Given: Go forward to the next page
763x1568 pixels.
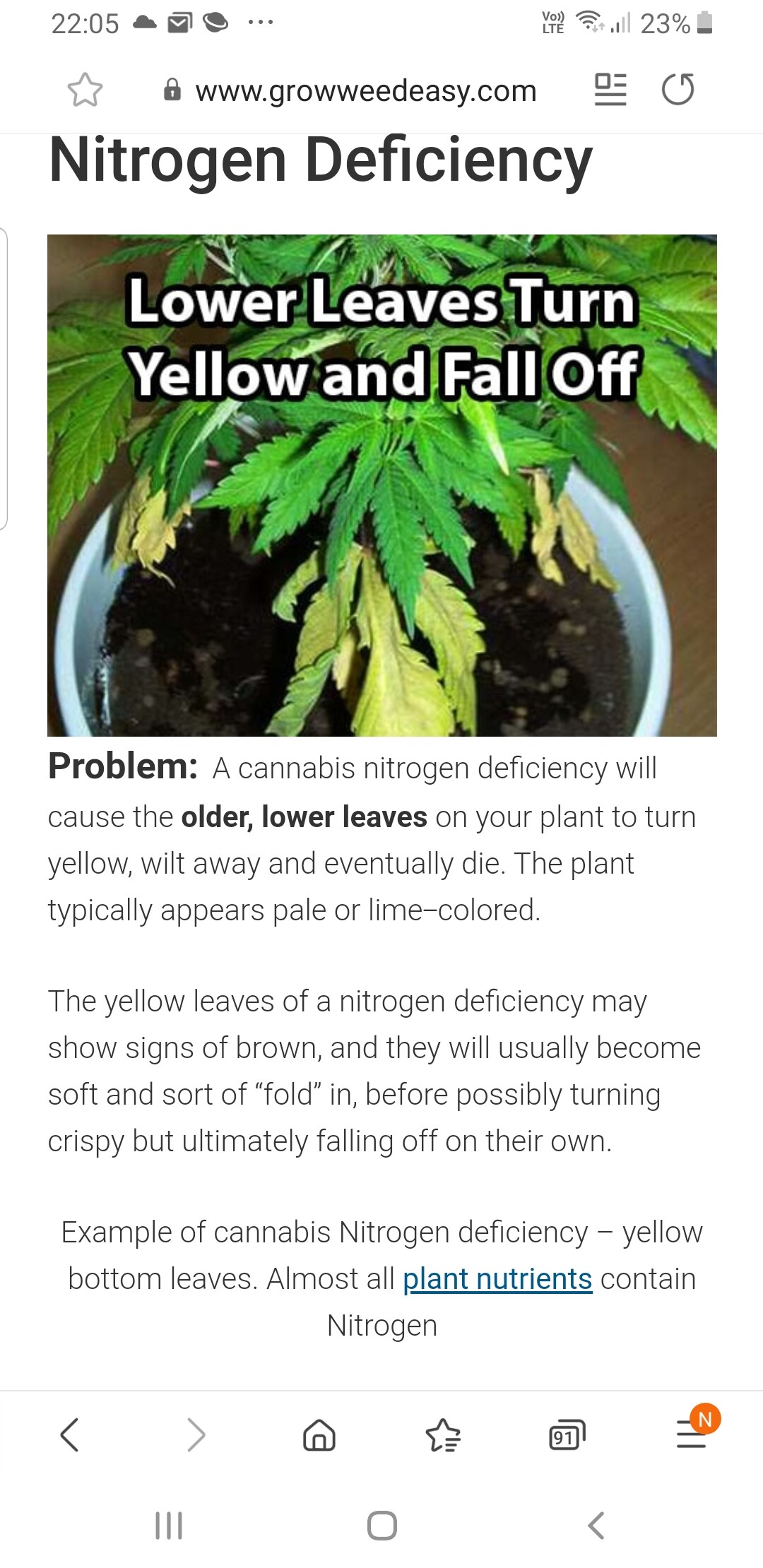Looking at the screenshot, I should (196, 1435).
